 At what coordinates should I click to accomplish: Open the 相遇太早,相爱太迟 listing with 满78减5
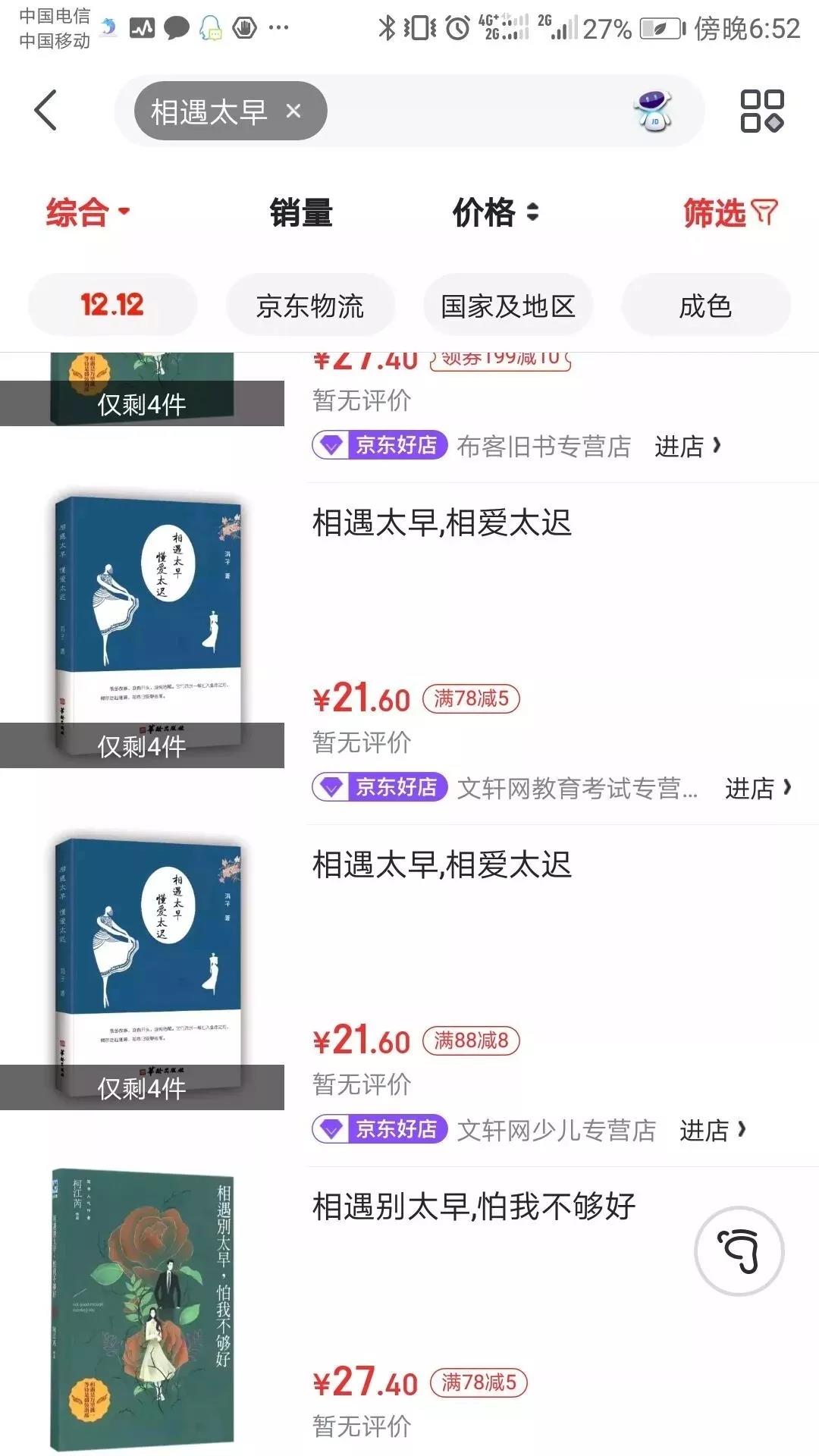[x=441, y=523]
